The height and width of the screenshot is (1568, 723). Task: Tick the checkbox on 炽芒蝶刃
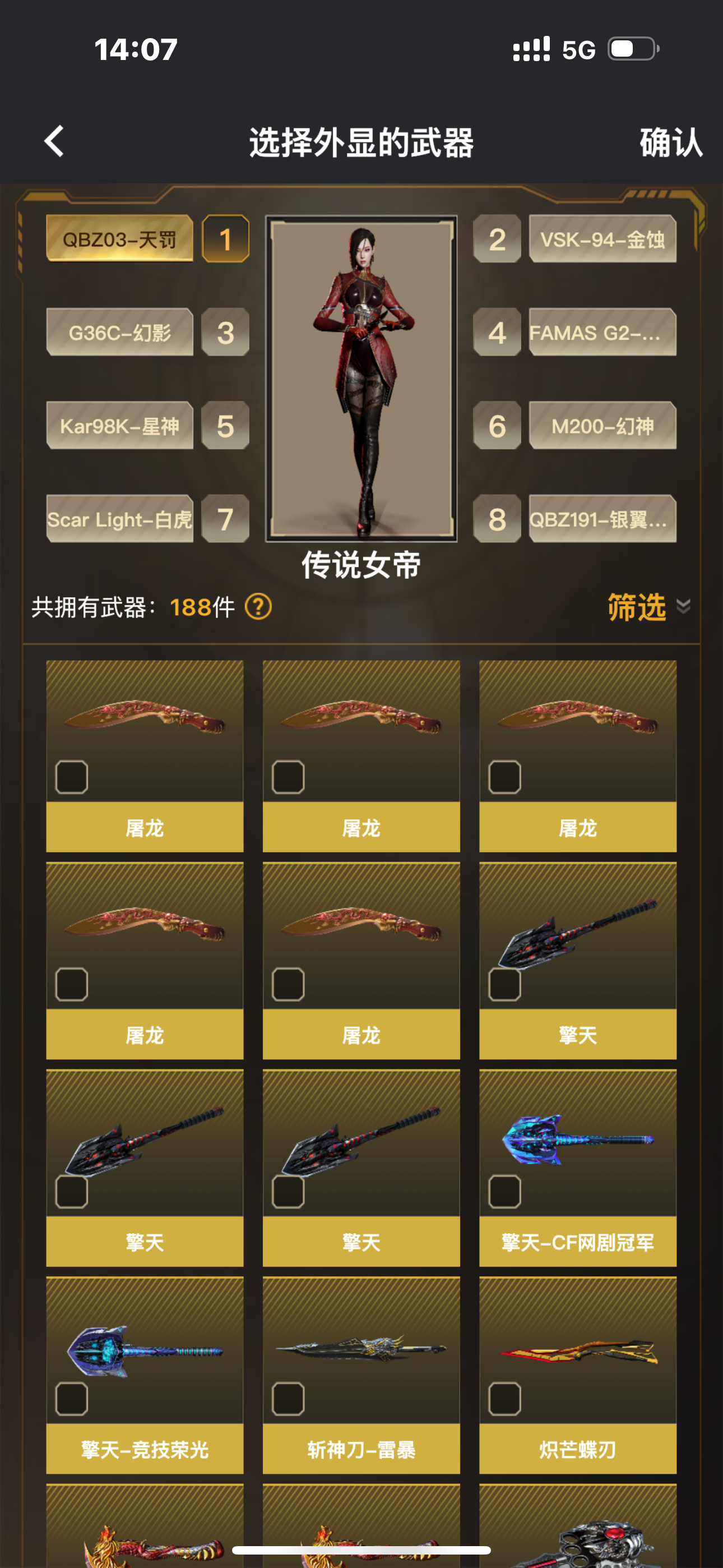pos(504,1399)
